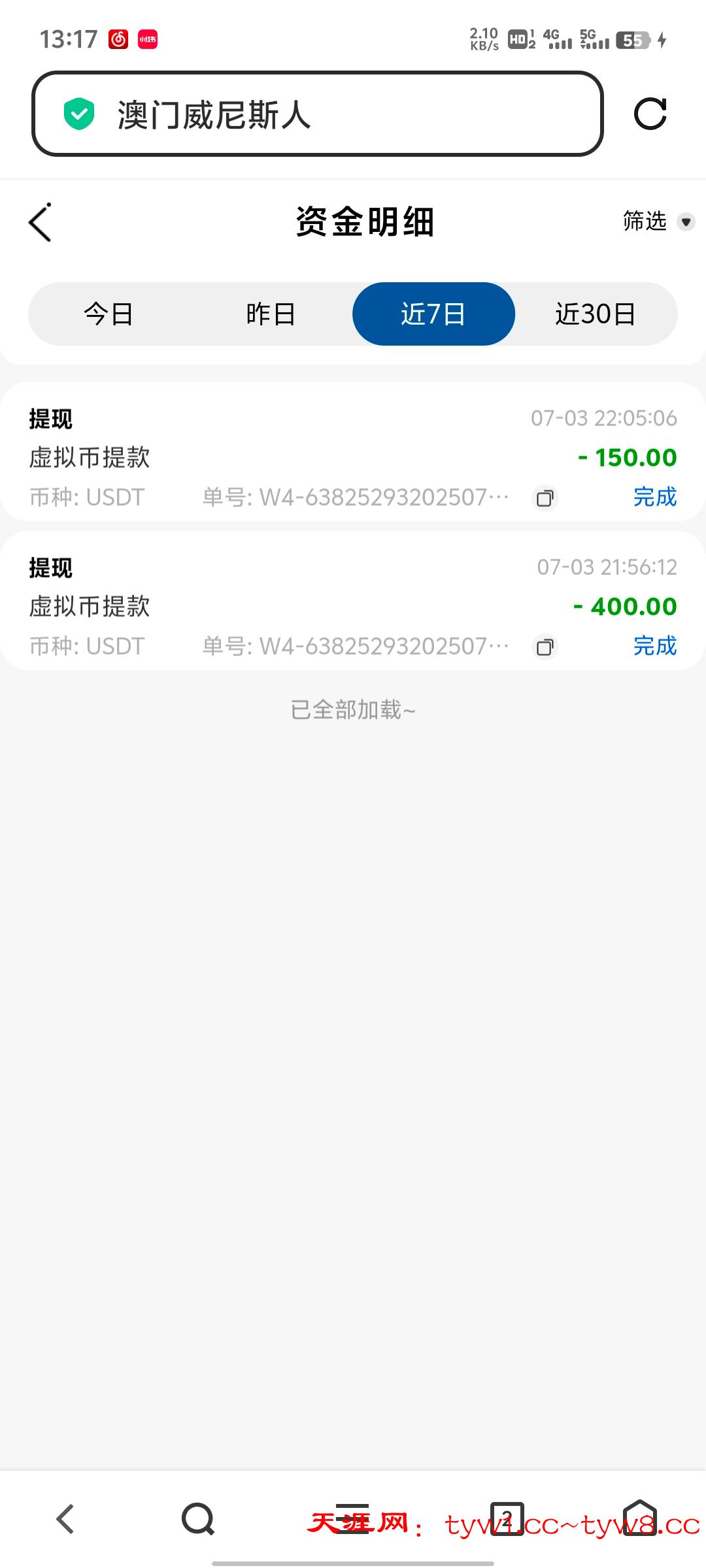Open browser search from bottom bar
The width and height of the screenshot is (706, 1568).
[198, 1518]
